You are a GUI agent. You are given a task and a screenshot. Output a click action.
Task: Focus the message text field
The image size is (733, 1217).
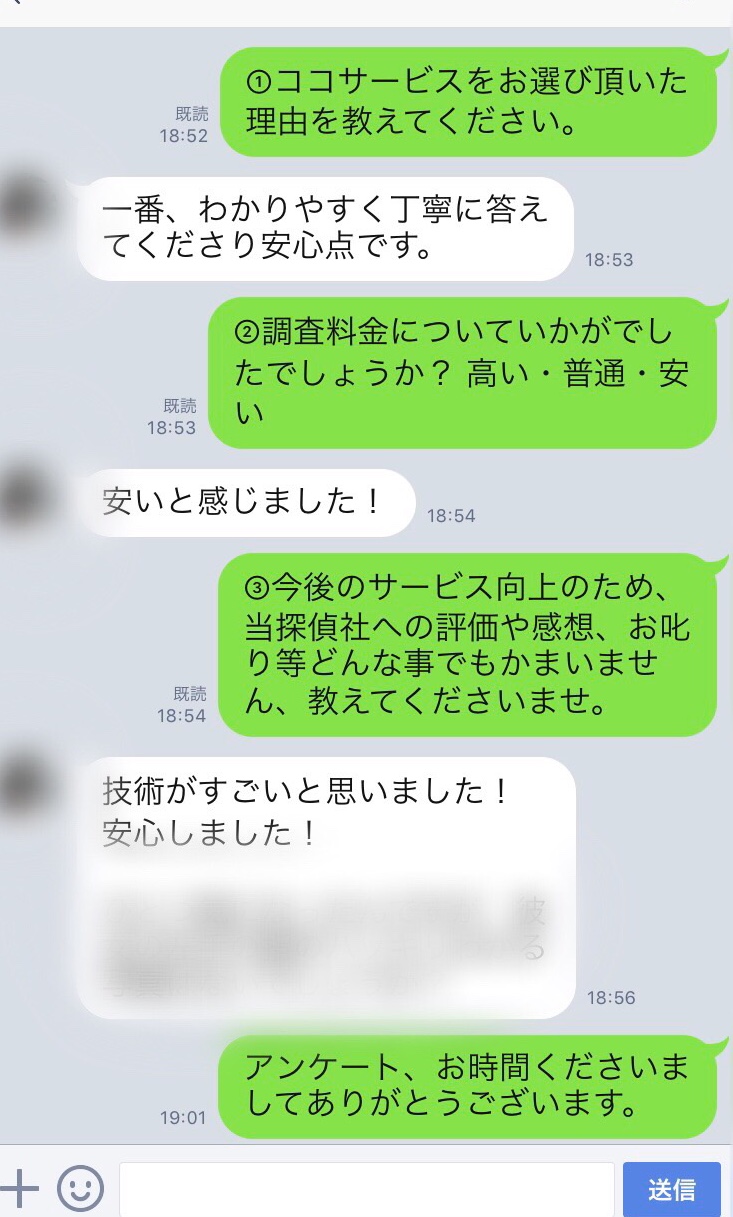(366, 1190)
